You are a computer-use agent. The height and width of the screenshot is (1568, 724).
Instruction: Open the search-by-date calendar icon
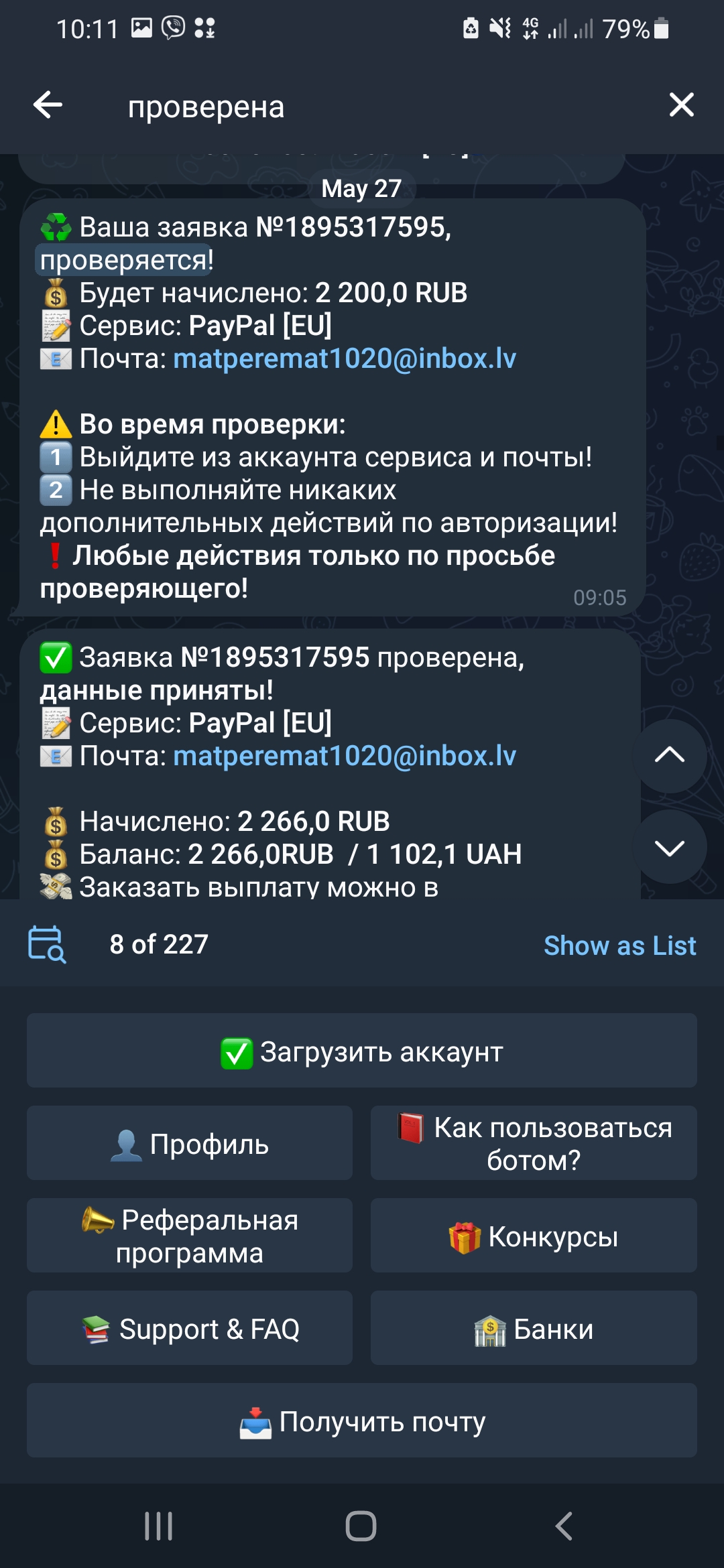pos(47,944)
